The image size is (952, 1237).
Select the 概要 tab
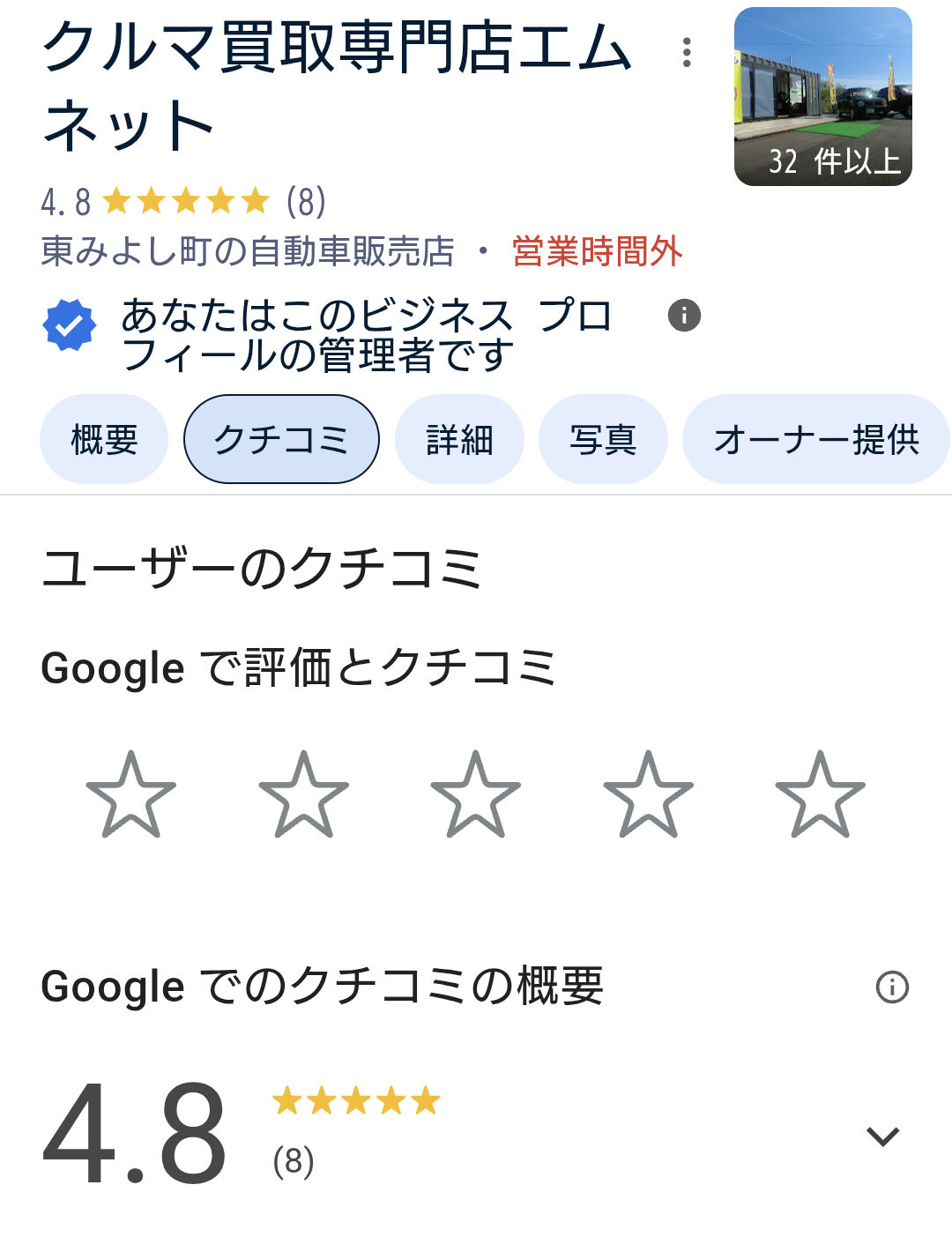click(x=103, y=438)
